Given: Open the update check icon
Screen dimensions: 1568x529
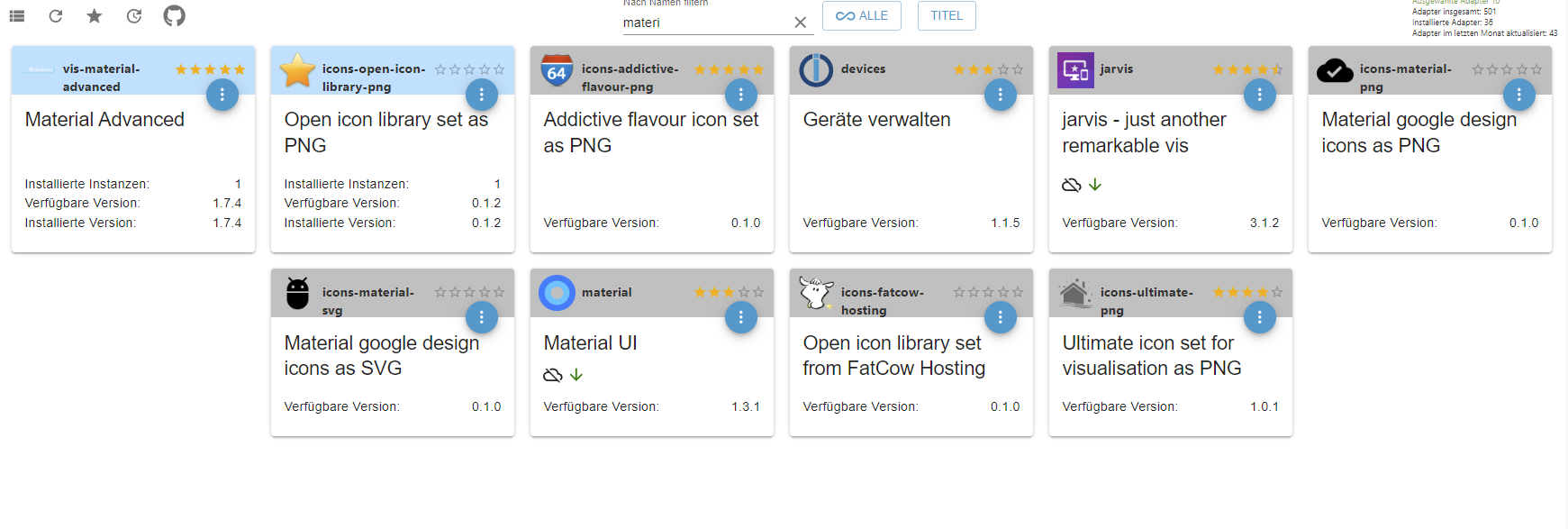Looking at the screenshot, I should coord(134,16).
